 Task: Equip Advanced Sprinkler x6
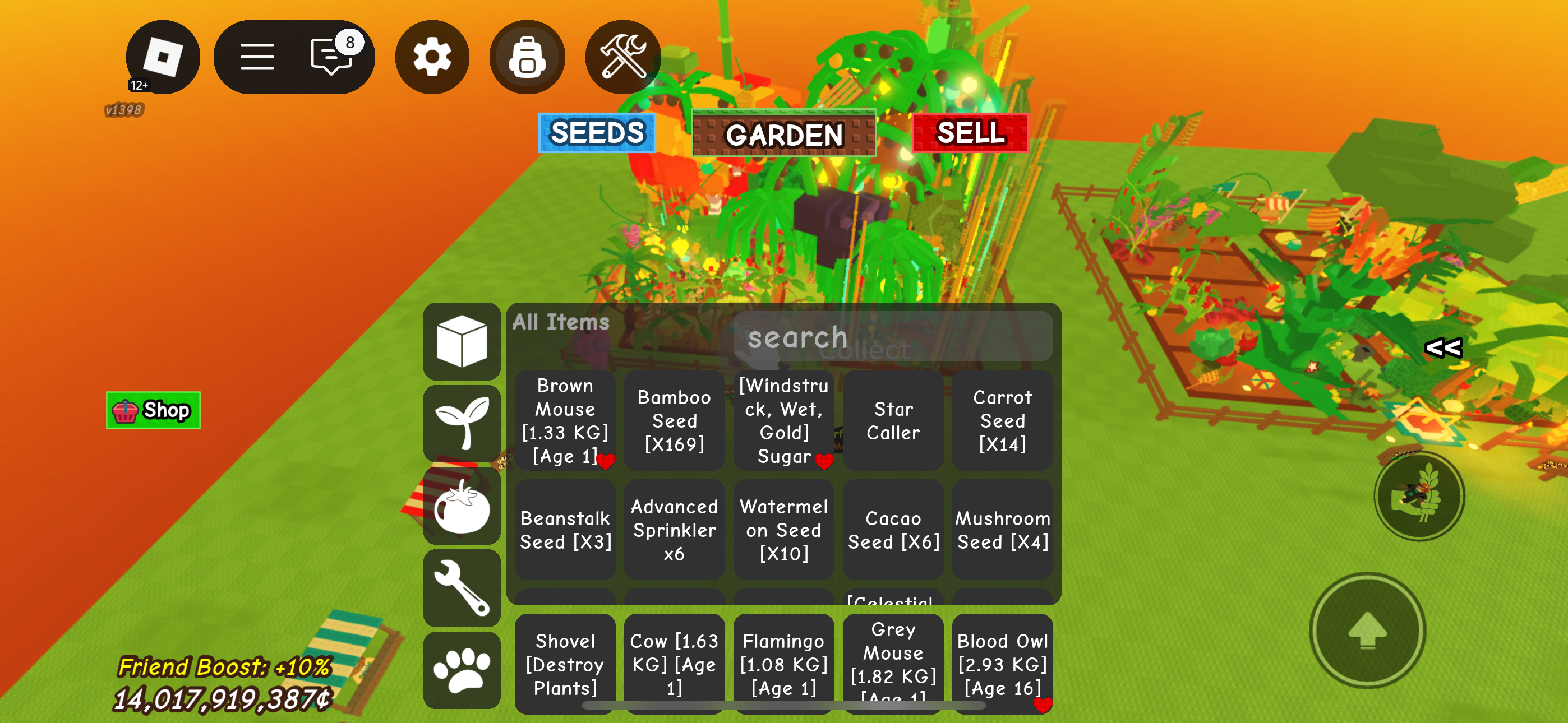(x=674, y=530)
